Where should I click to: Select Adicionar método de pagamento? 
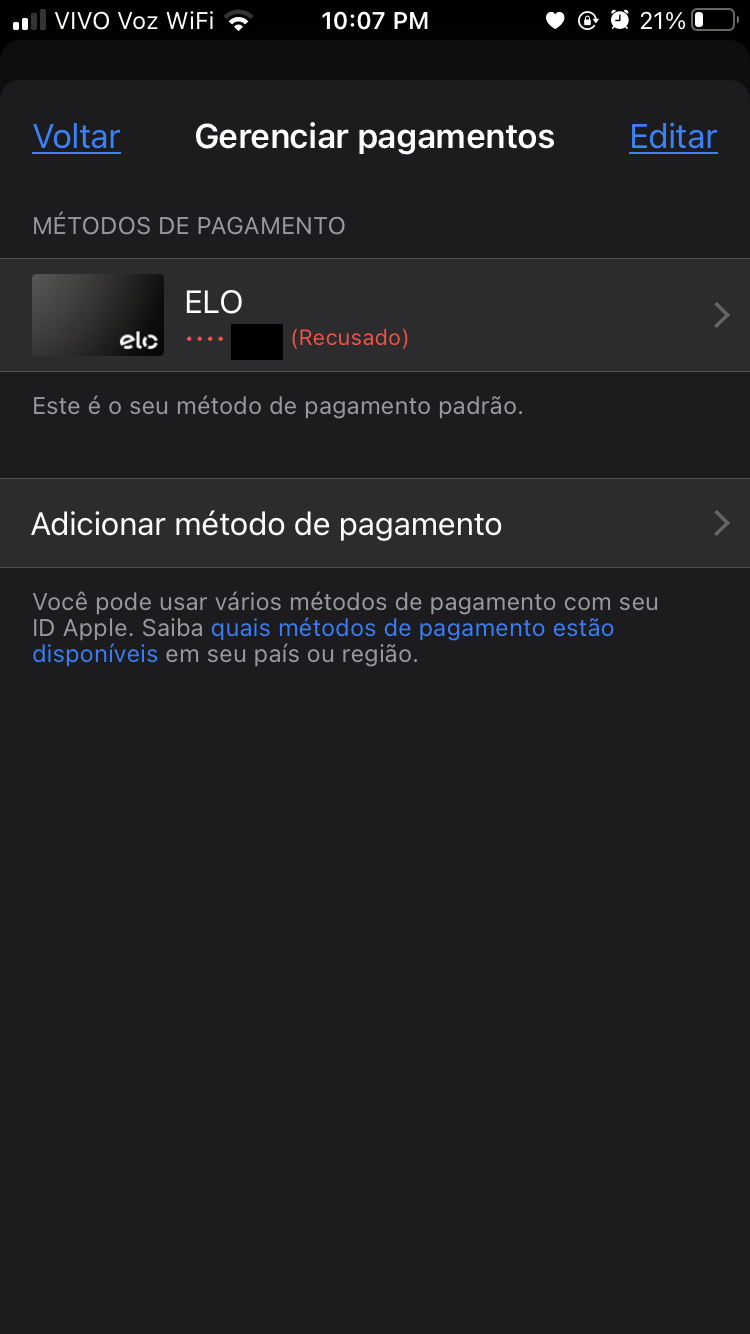(375, 523)
